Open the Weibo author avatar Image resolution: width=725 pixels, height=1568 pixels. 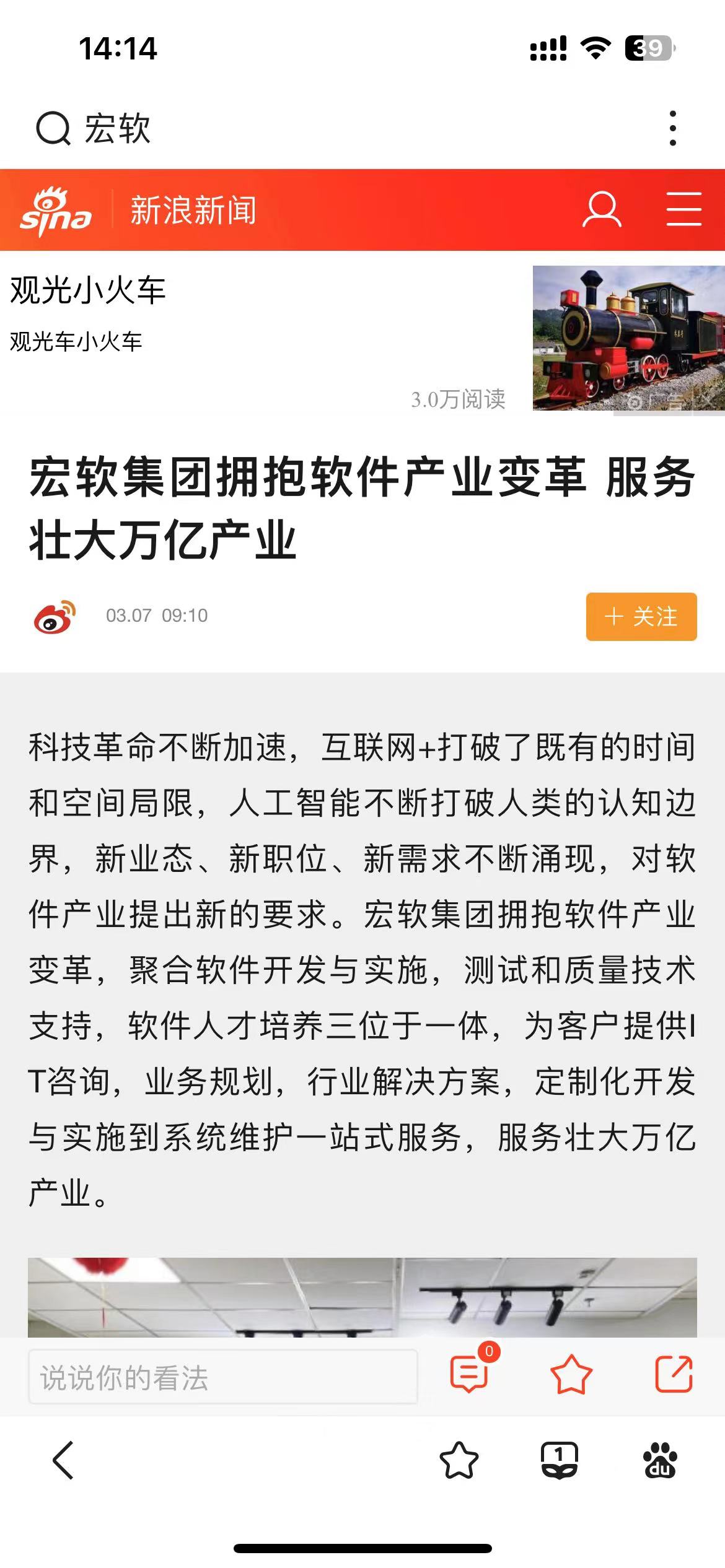coord(55,617)
